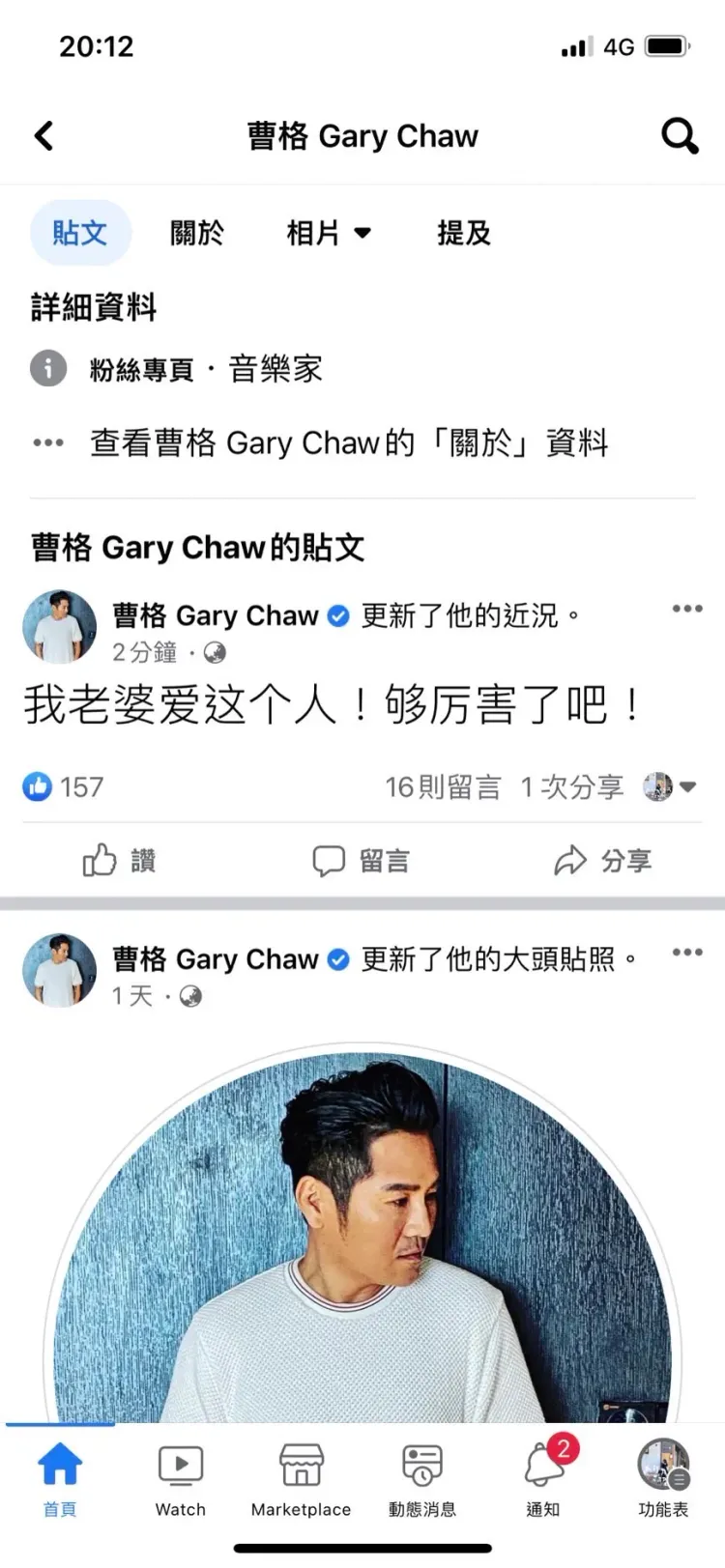This screenshot has height=1568, width=725.
Task: Open the 相片 photos dropdown
Action: pos(329,233)
